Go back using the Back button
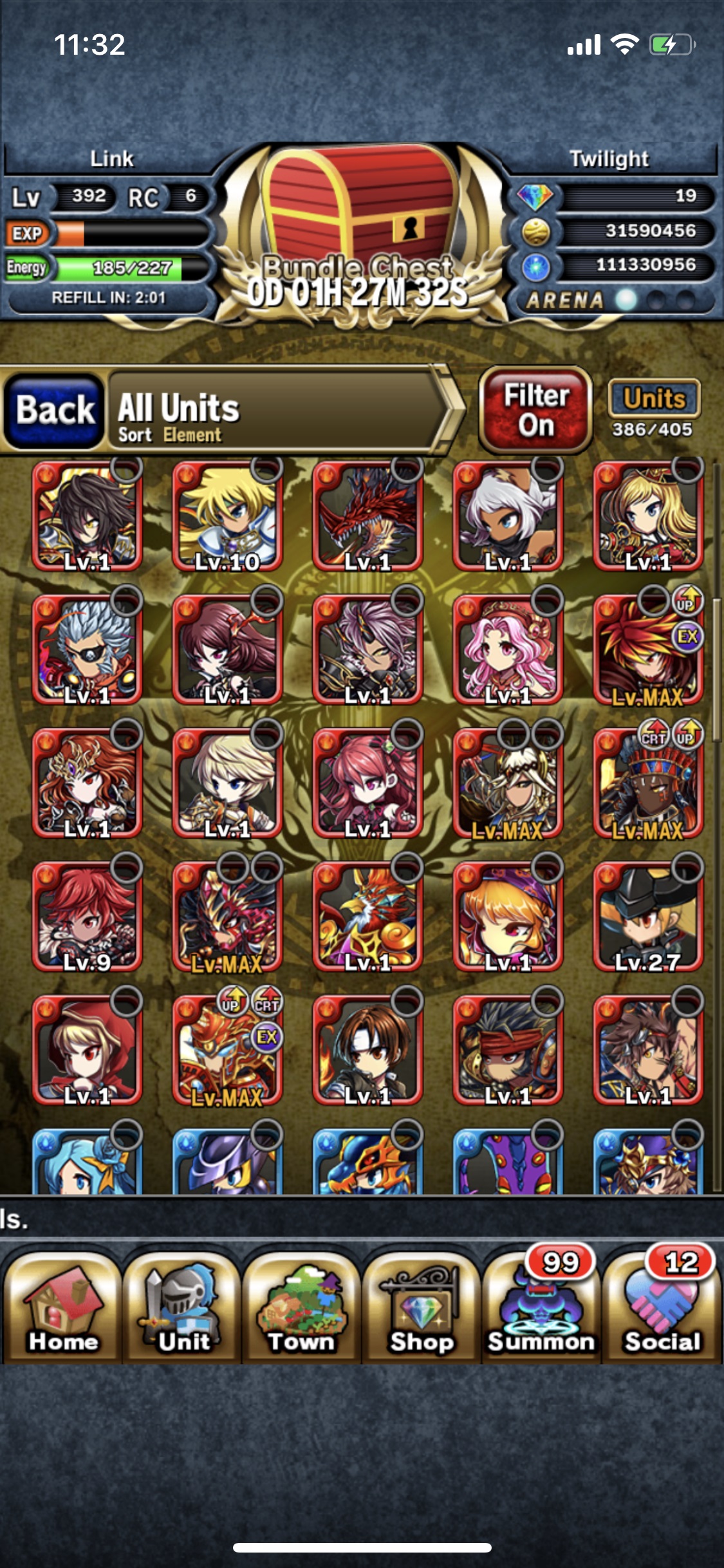The width and height of the screenshot is (724, 1568). tap(54, 411)
